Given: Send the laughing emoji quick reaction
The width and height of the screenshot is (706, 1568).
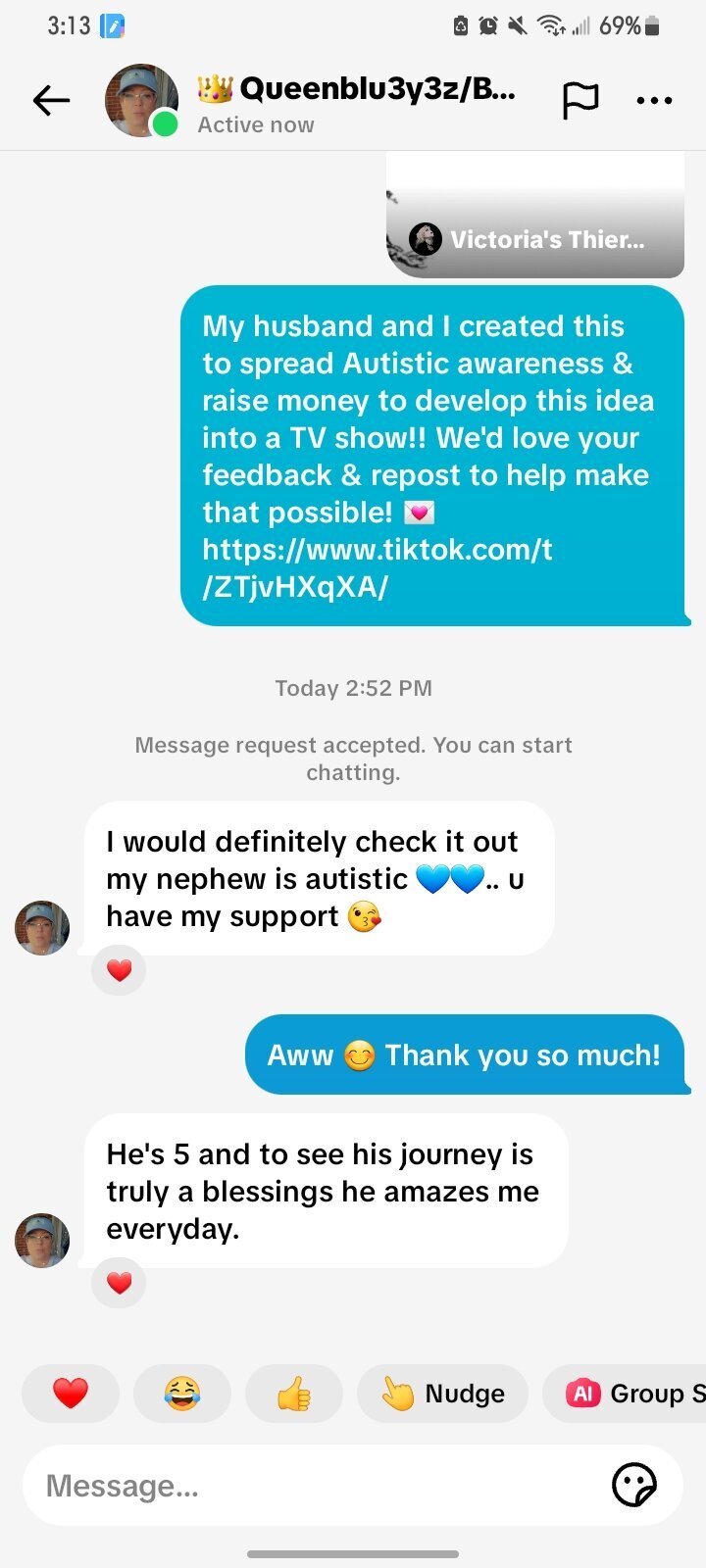Looking at the screenshot, I should tap(182, 1393).
